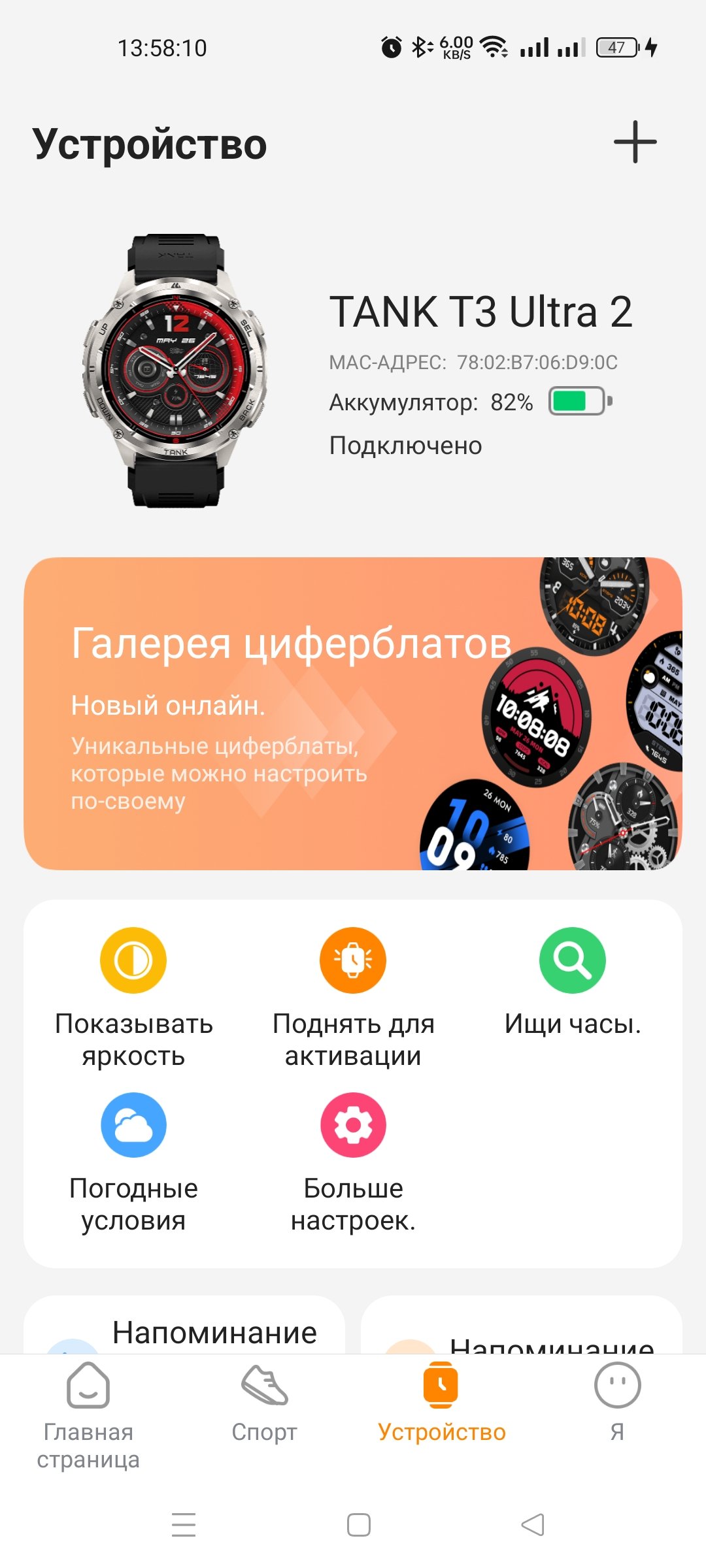Viewport: 706px width, 1568px height.
Task: Open the Галерея циферблатов banner
Action: pos(353,713)
